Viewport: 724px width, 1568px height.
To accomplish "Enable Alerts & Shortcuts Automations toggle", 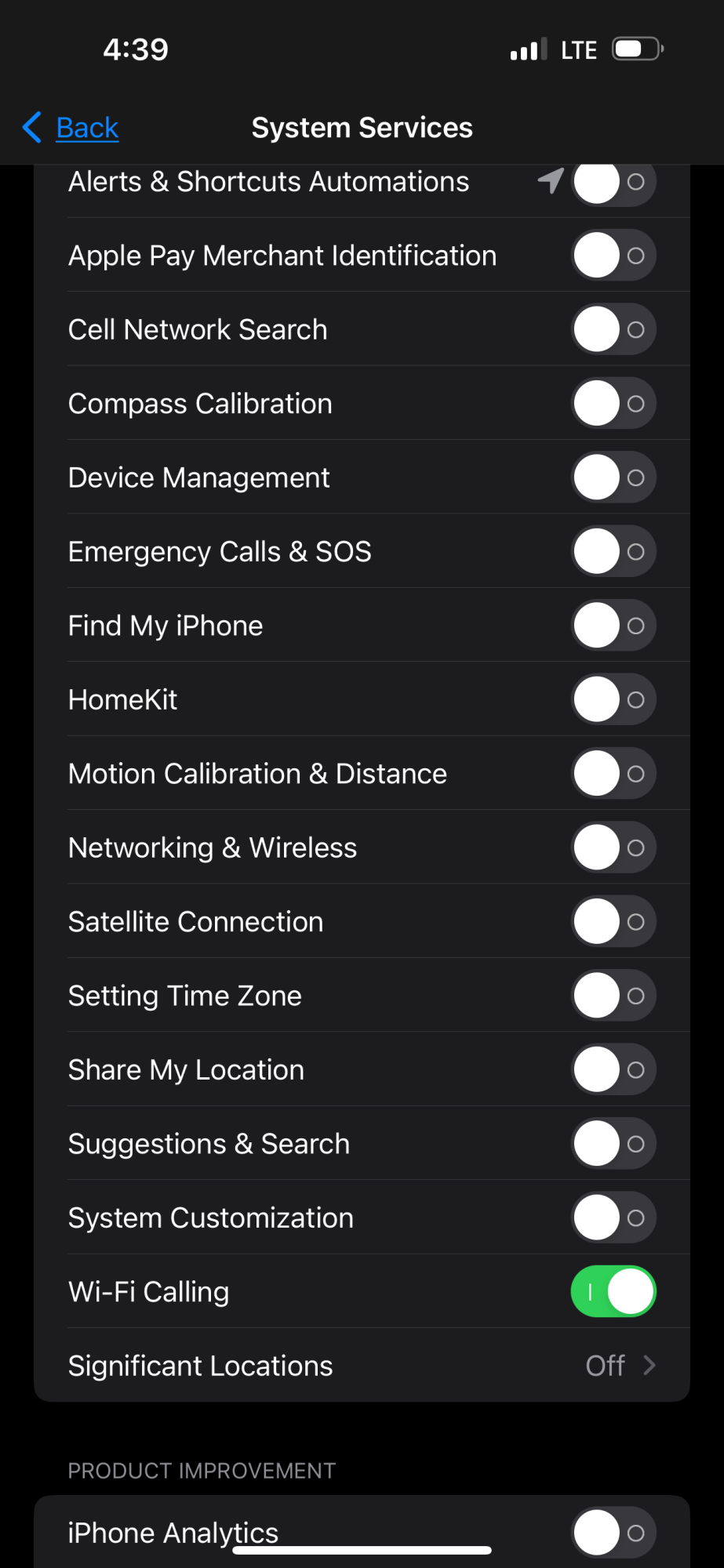I will pyautogui.click(x=613, y=183).
